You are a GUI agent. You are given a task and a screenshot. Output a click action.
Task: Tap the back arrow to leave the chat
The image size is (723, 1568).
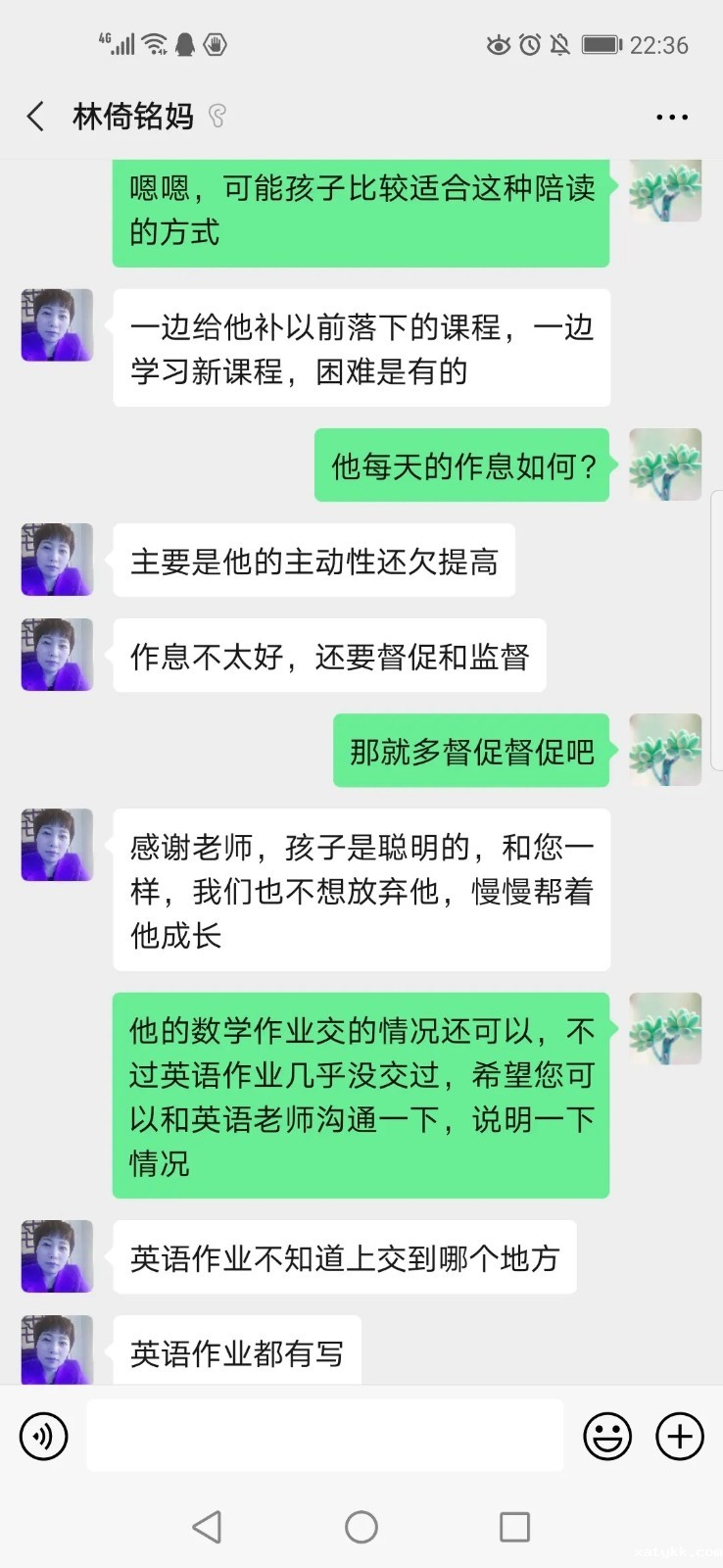(34, 115)
